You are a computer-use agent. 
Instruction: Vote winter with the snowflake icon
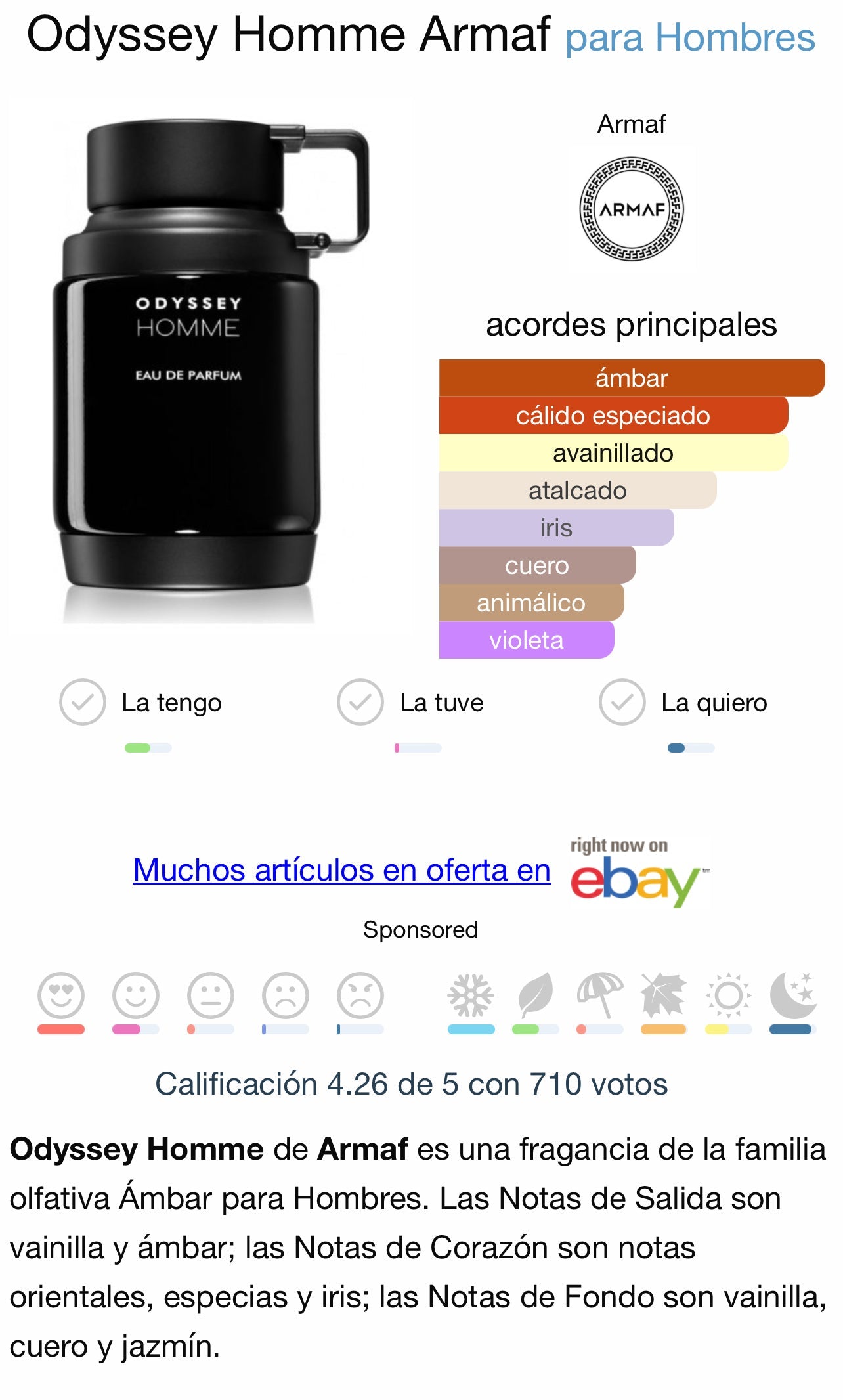tap(471, 995)
